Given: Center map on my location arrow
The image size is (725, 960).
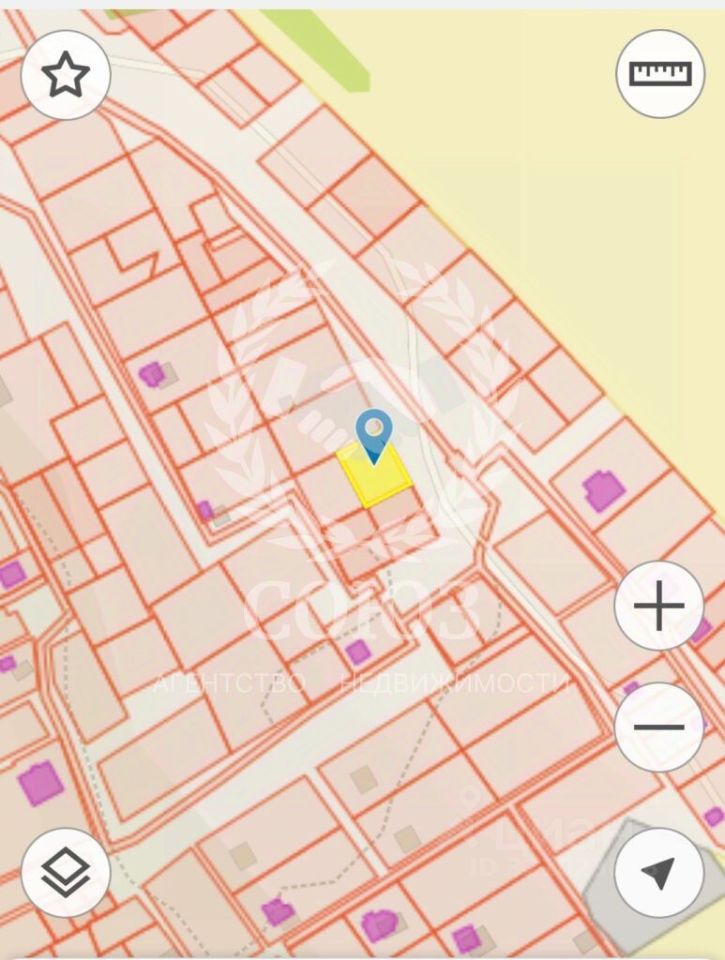Looking at the screenshot, I should coord(659,872).
